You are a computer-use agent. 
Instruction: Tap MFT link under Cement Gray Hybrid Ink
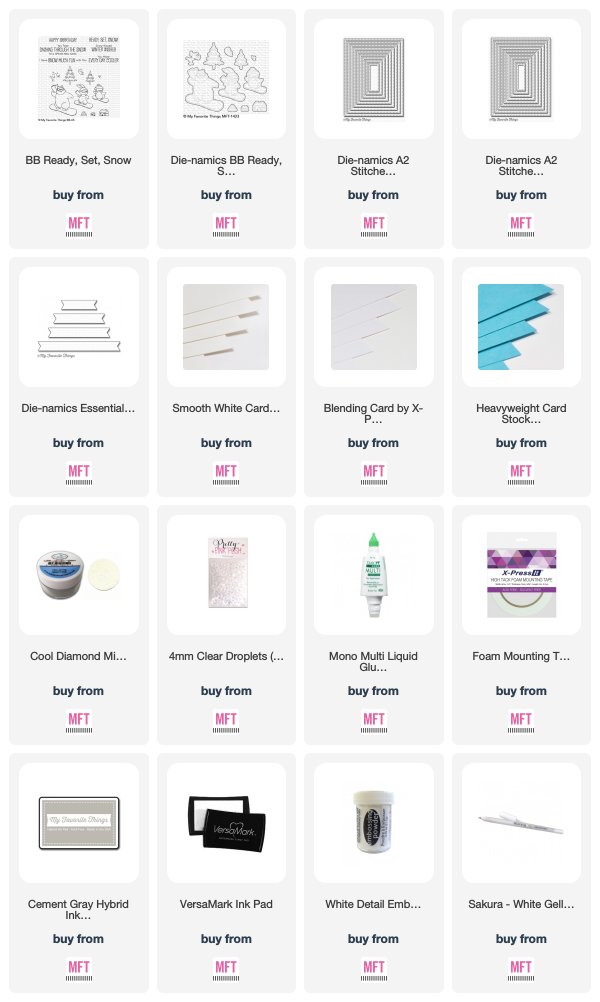tap(78, 969)
